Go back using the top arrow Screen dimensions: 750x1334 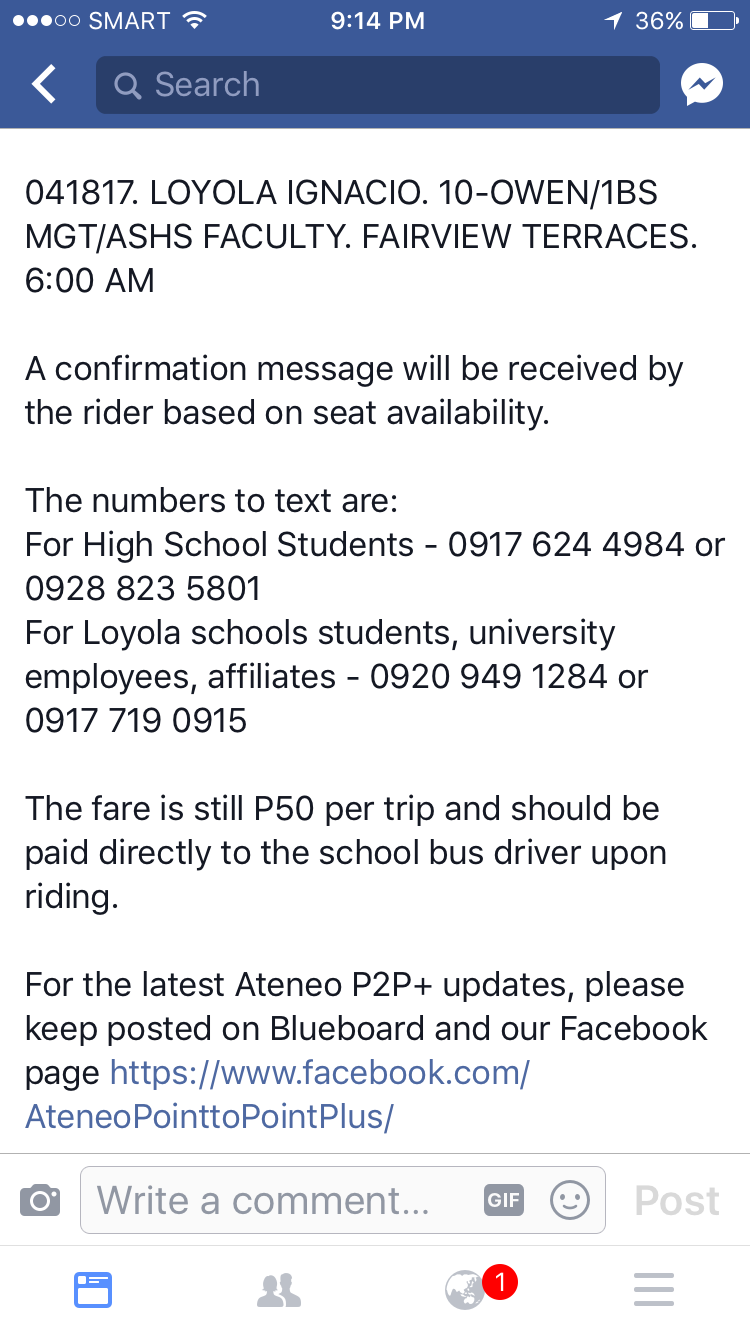[x=44, y=85]
